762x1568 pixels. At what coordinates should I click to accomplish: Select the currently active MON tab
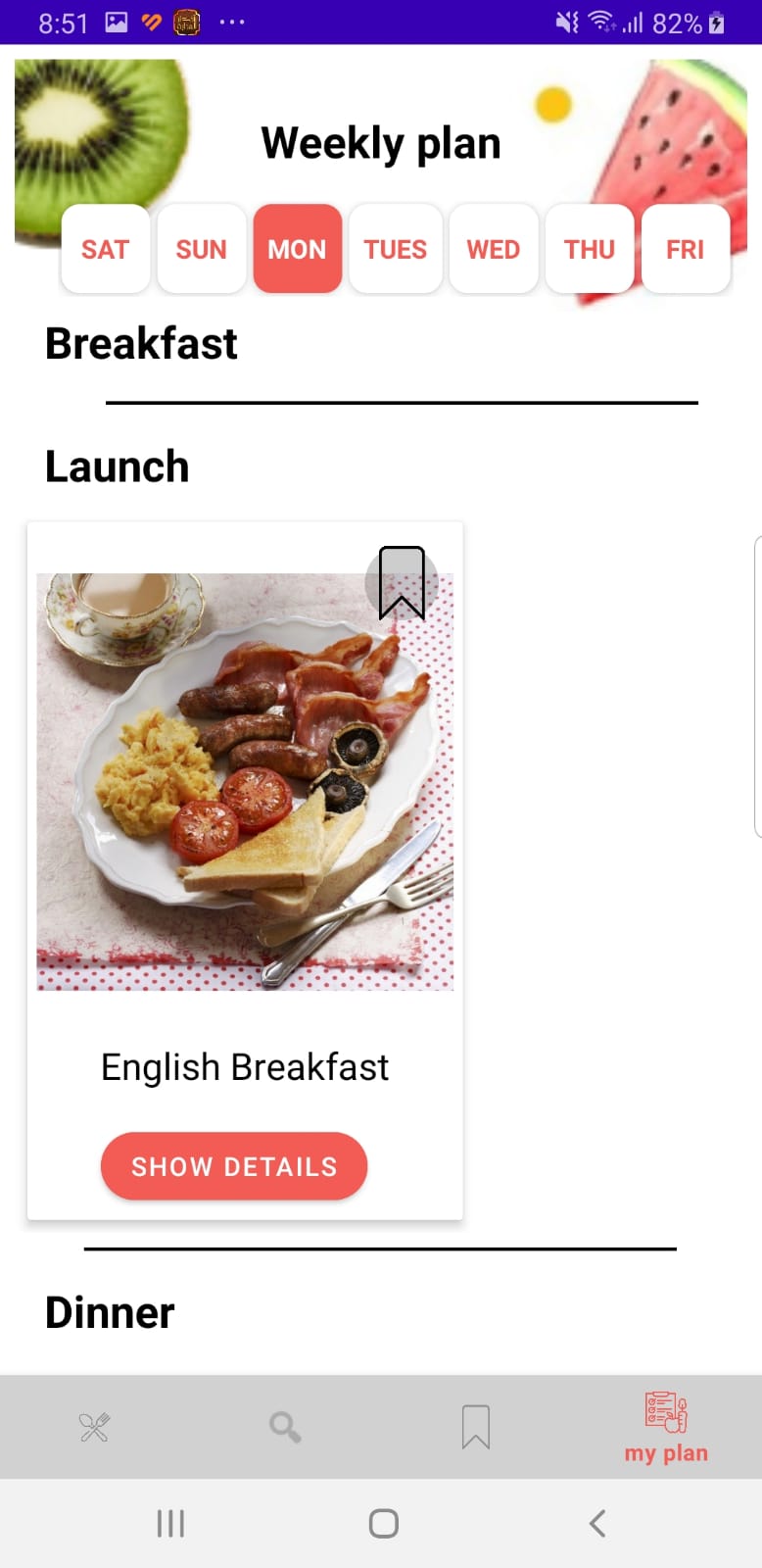(x=297, y=249)
